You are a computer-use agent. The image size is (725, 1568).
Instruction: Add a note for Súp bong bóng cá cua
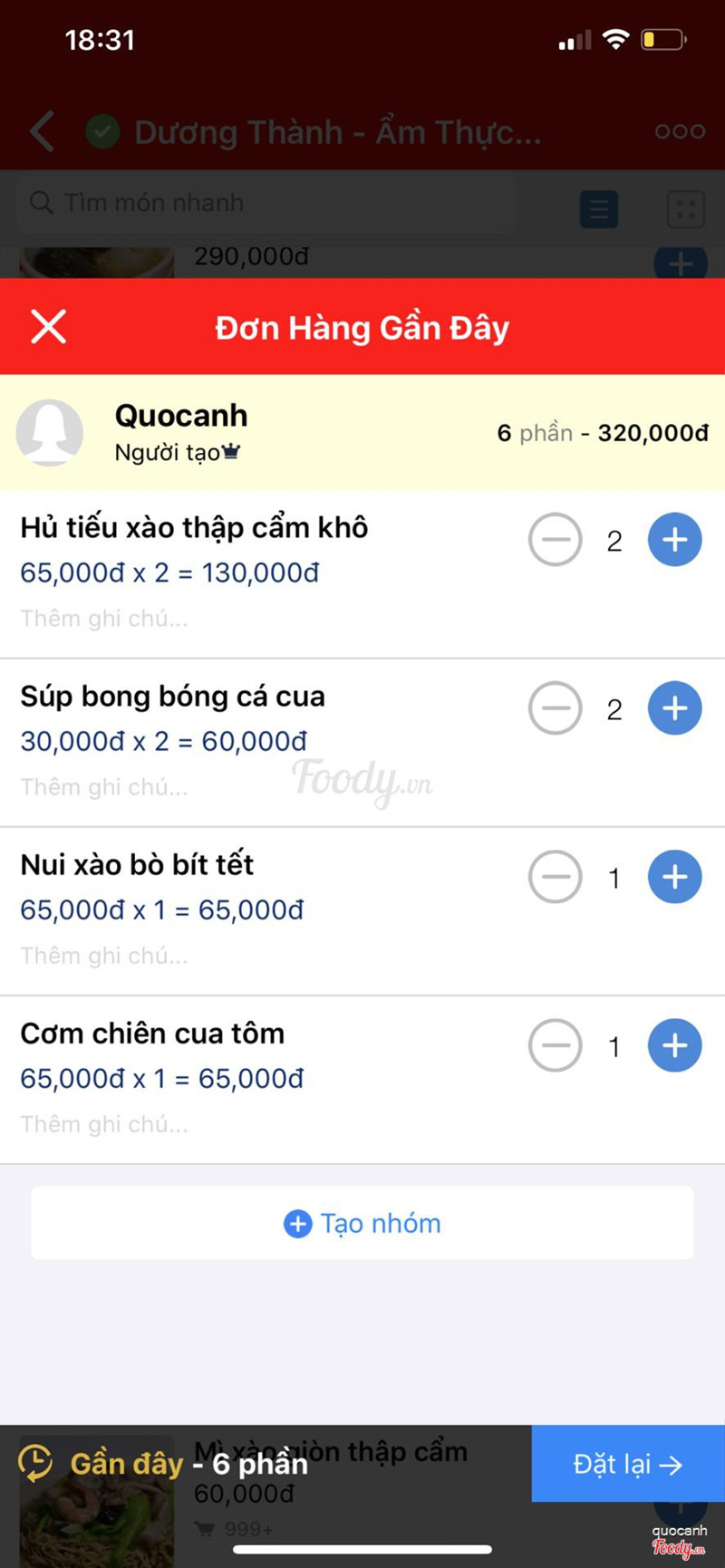click(104, 787)
